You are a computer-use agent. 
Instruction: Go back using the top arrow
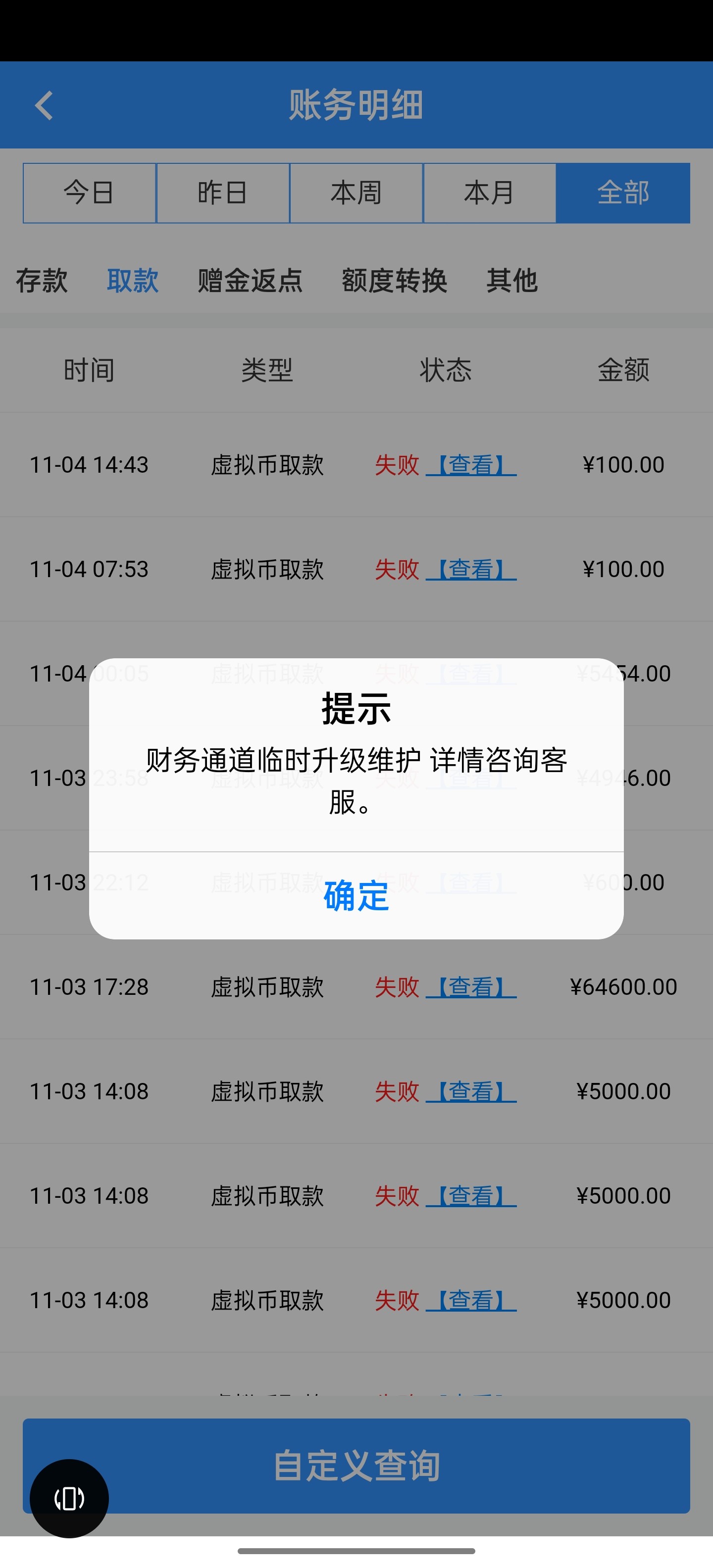pyautogui.click(x=44, y=105)
